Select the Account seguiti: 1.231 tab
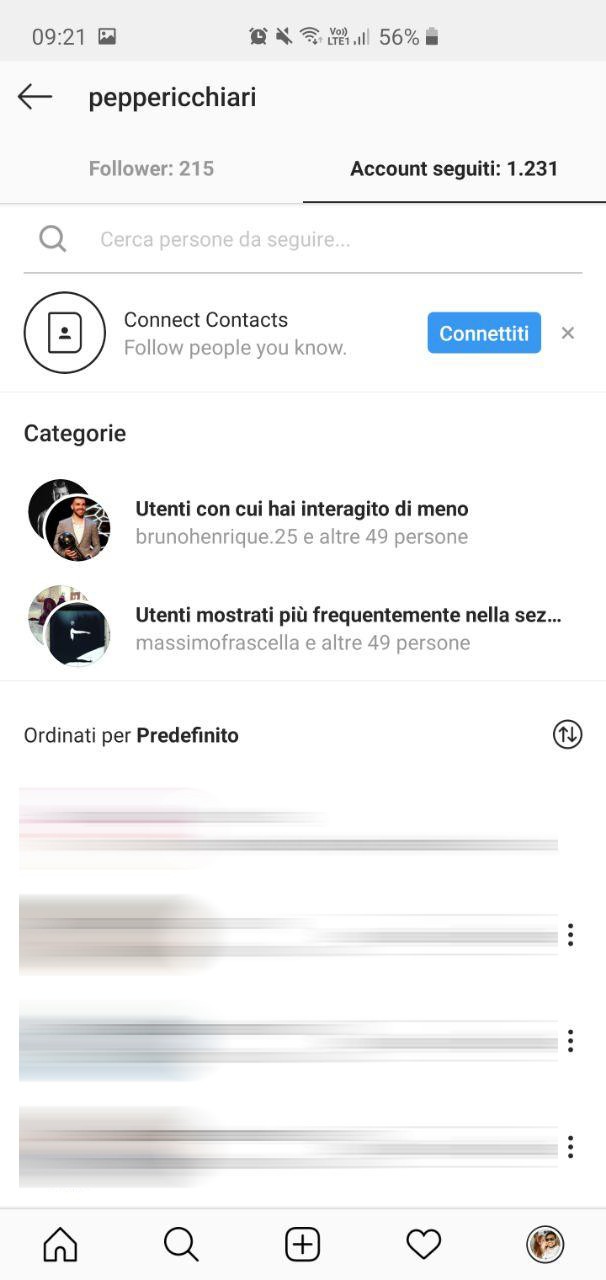The height and width of the screenshot is (1280, 606). pyautogui.click(x=454, y=168)
